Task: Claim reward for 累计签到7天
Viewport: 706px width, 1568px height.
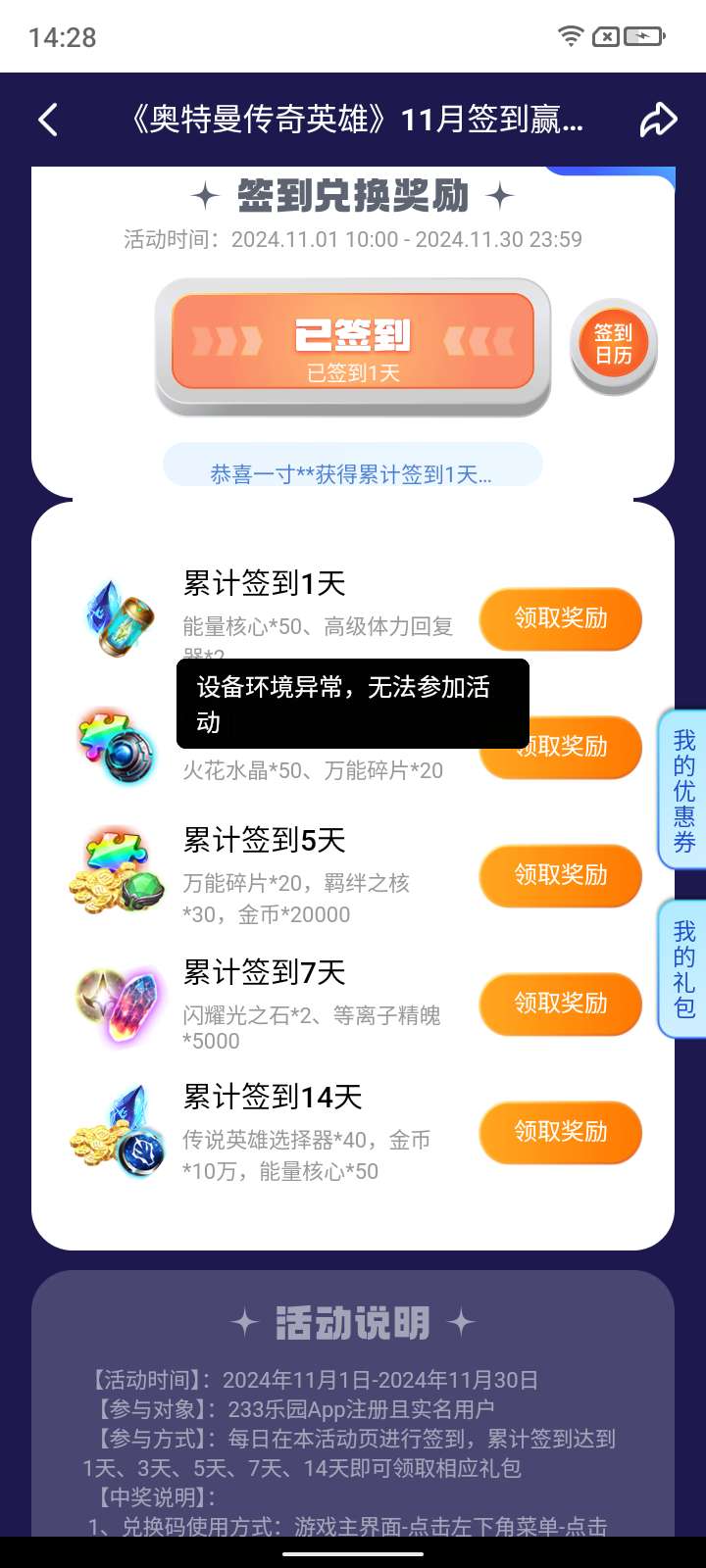Action: coord(560,1004)
